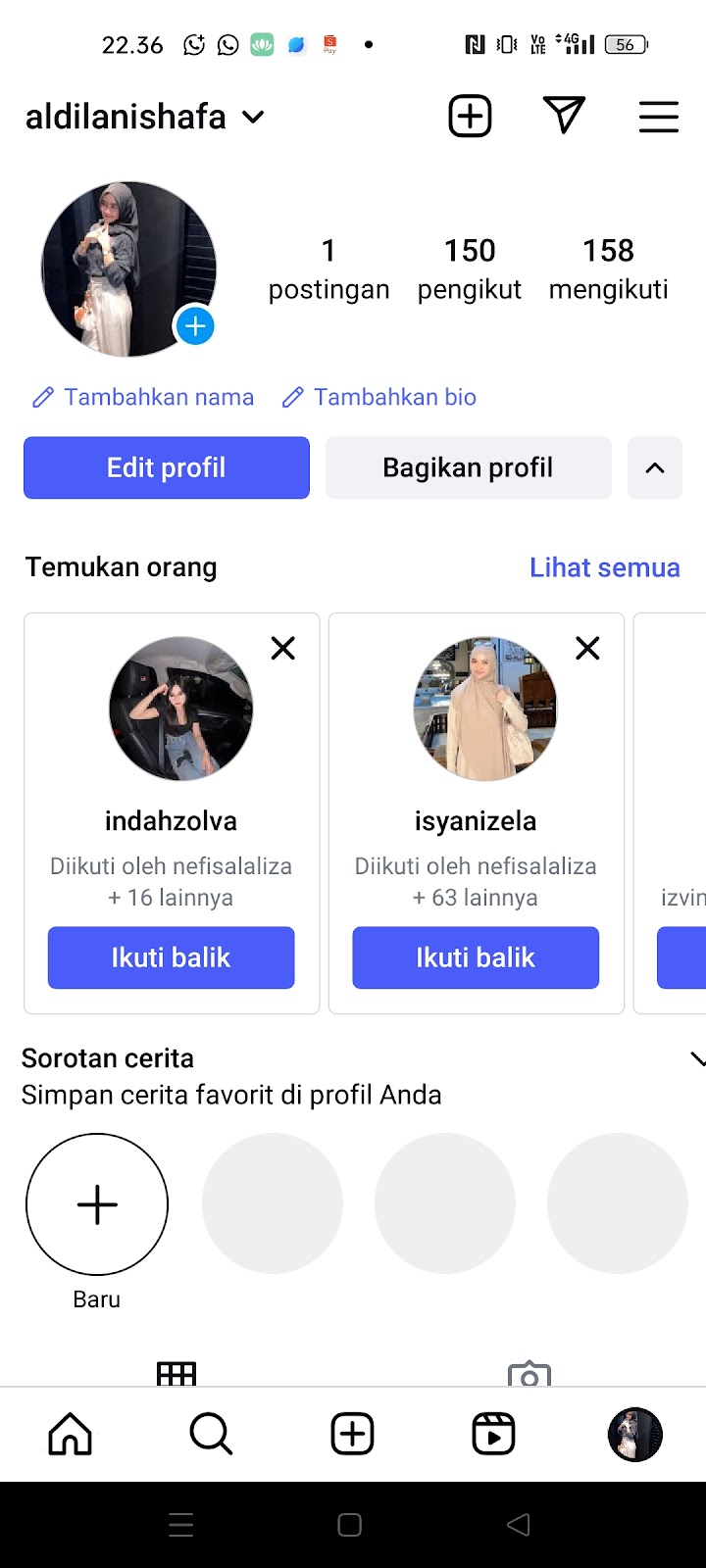The image size is (706, 1568).
Task: Go to the home feed tab
Action: pos(71,1435)
